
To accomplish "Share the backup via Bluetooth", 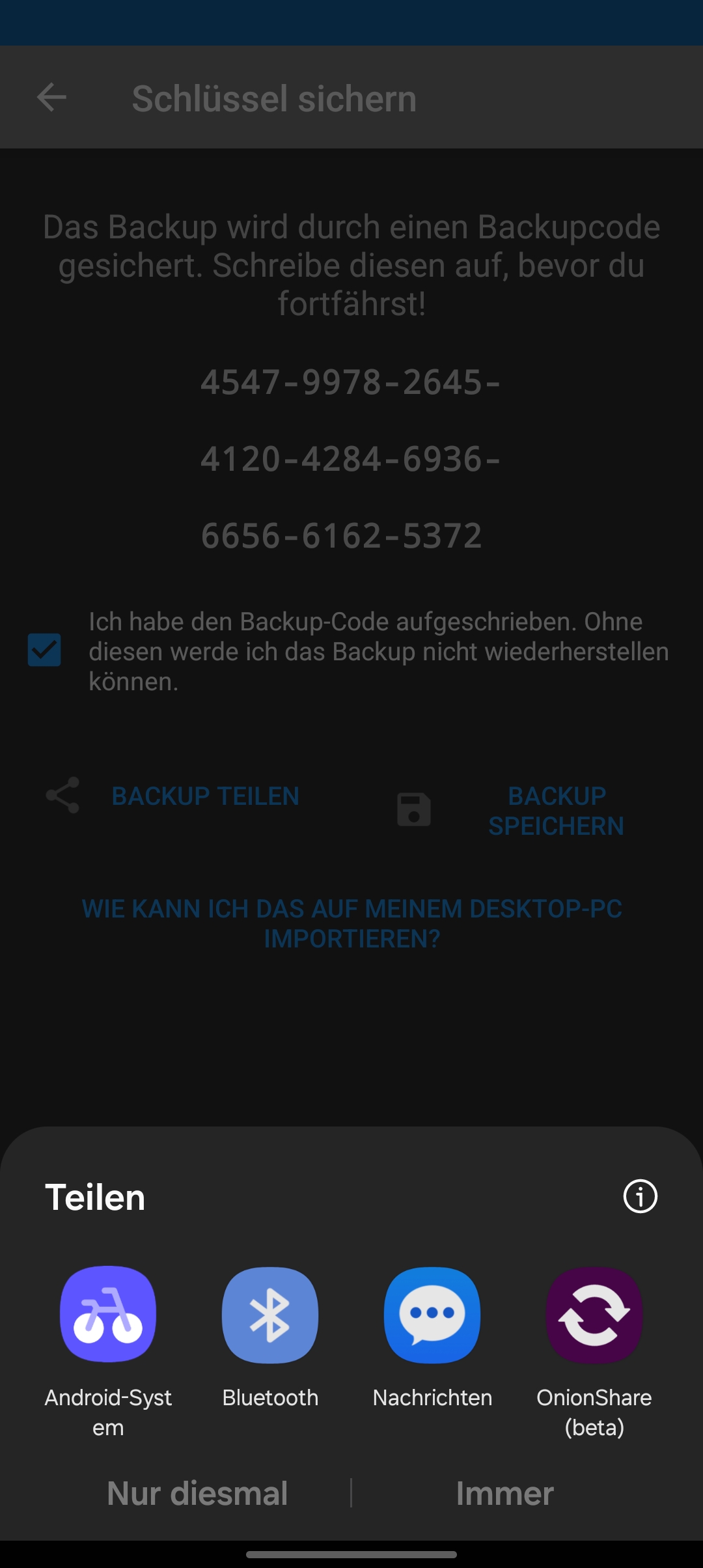I will pos(270,1314).
